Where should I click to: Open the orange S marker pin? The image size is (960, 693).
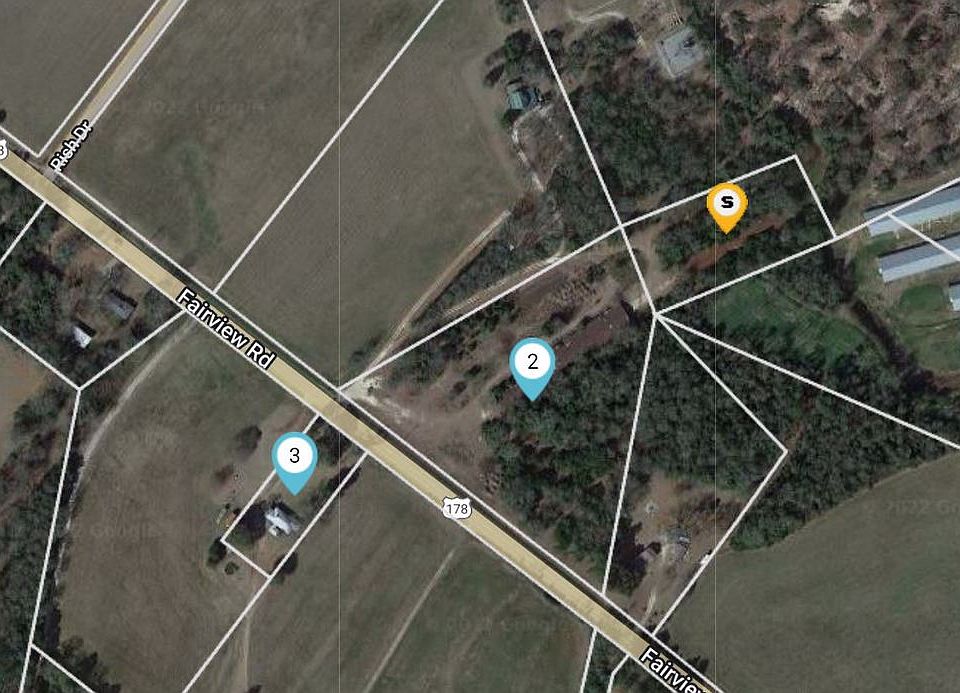727,204
